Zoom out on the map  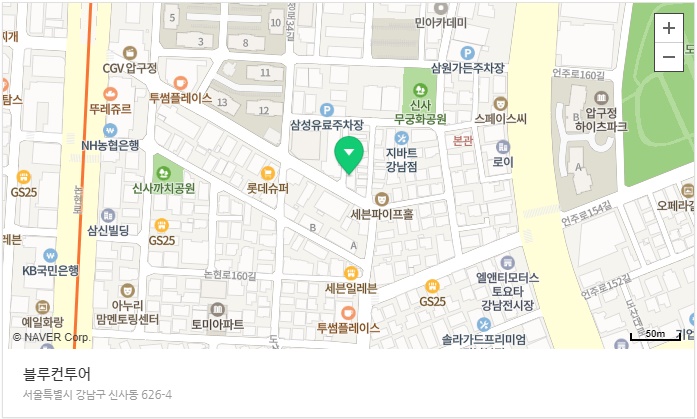click(668, 57)
